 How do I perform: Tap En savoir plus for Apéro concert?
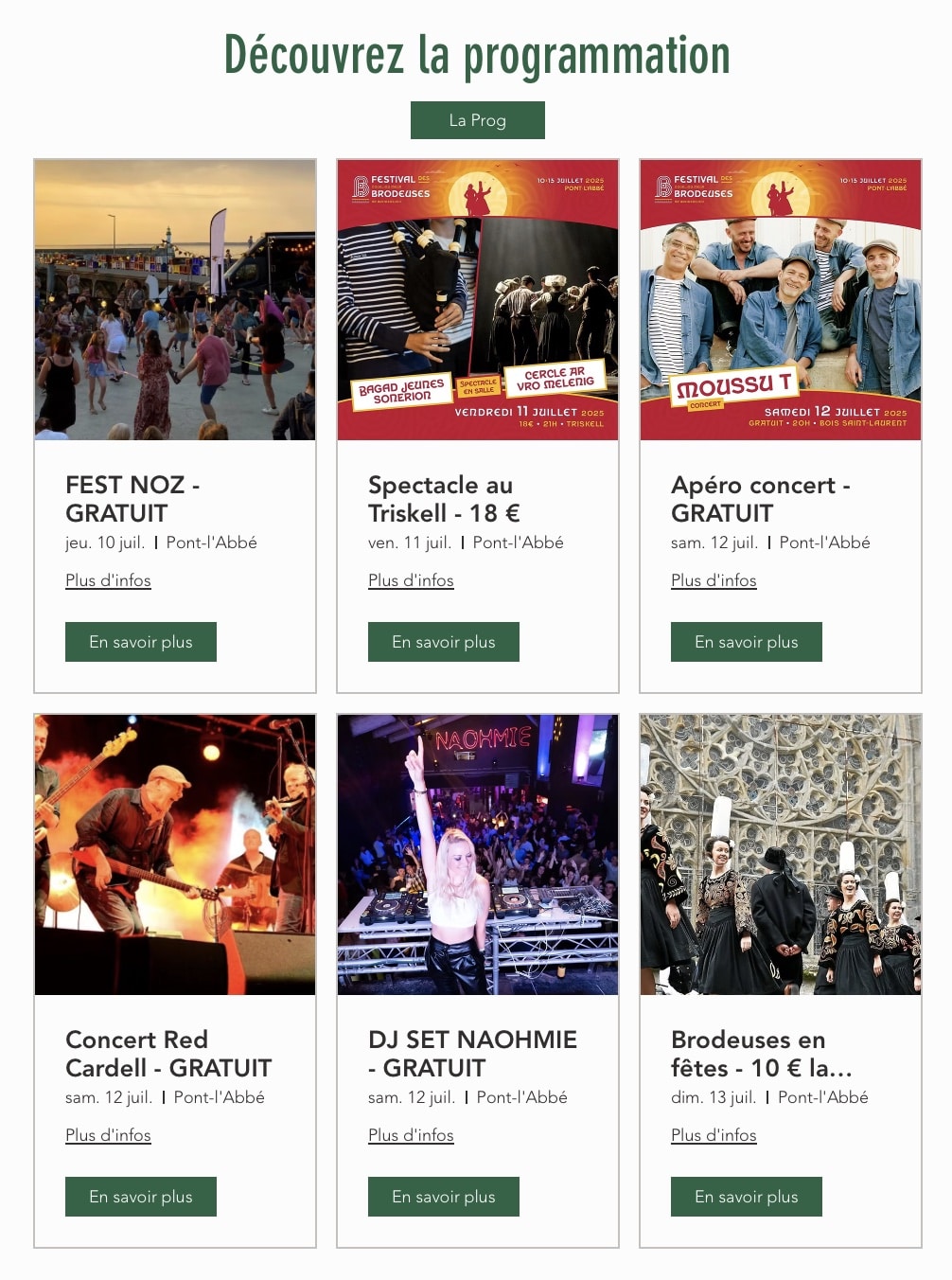click(746, 642)
